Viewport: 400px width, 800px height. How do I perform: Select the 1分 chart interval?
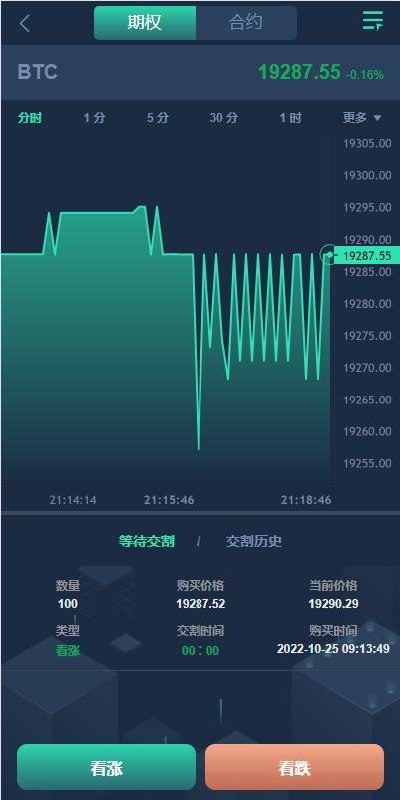(94, 118)
